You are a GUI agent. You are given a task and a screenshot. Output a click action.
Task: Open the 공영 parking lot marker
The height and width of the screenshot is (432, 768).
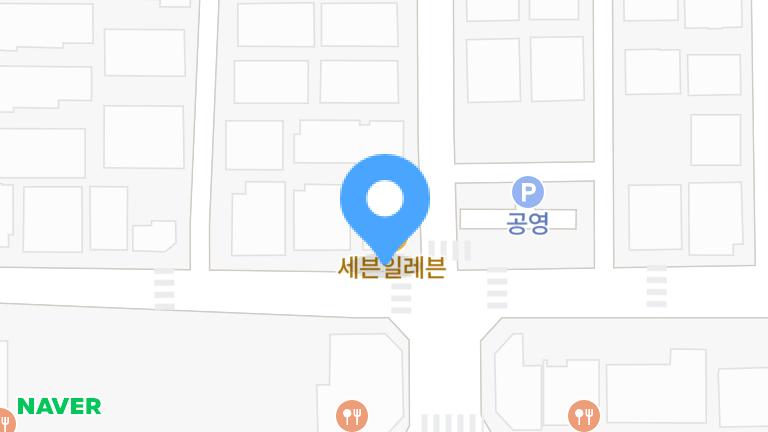pos(527,191)
